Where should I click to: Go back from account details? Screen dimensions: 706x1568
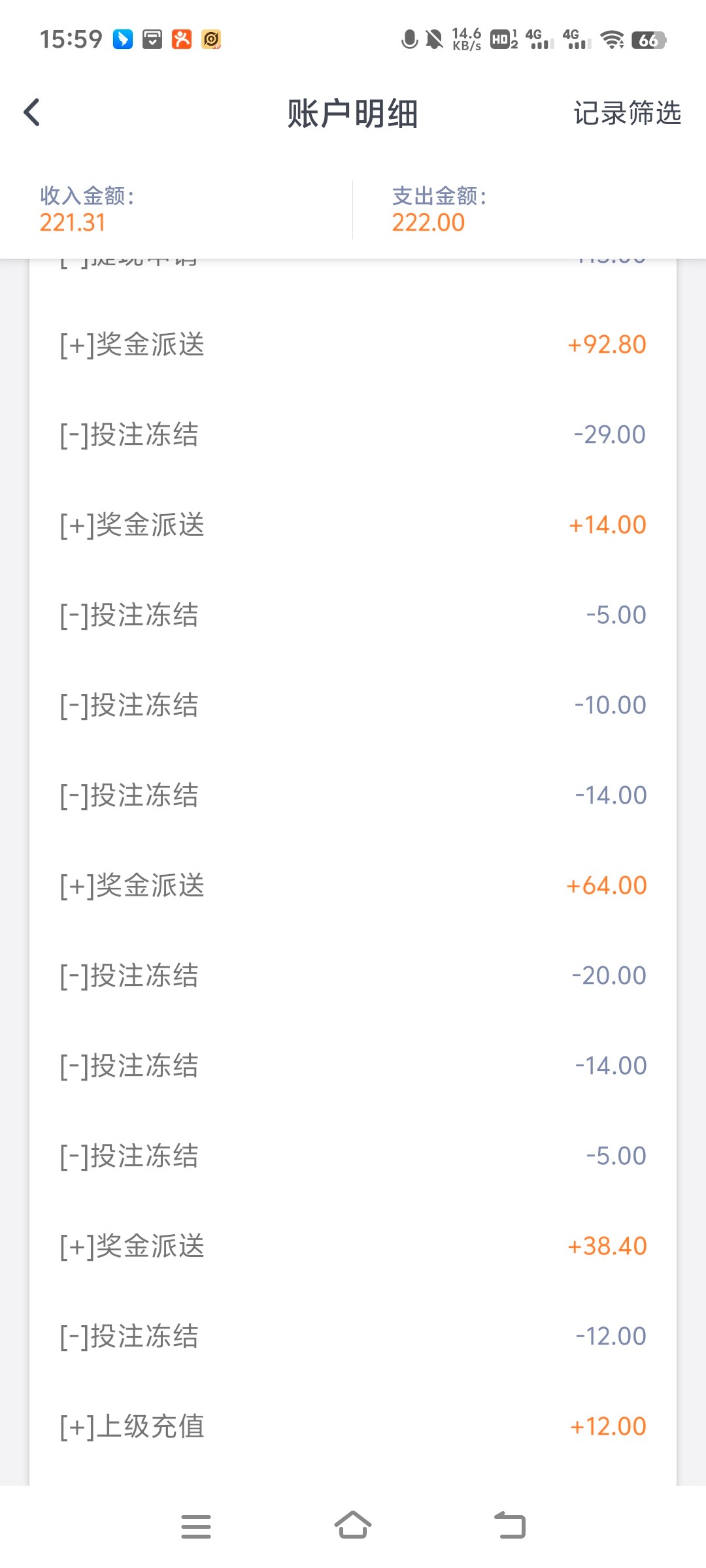32,112
